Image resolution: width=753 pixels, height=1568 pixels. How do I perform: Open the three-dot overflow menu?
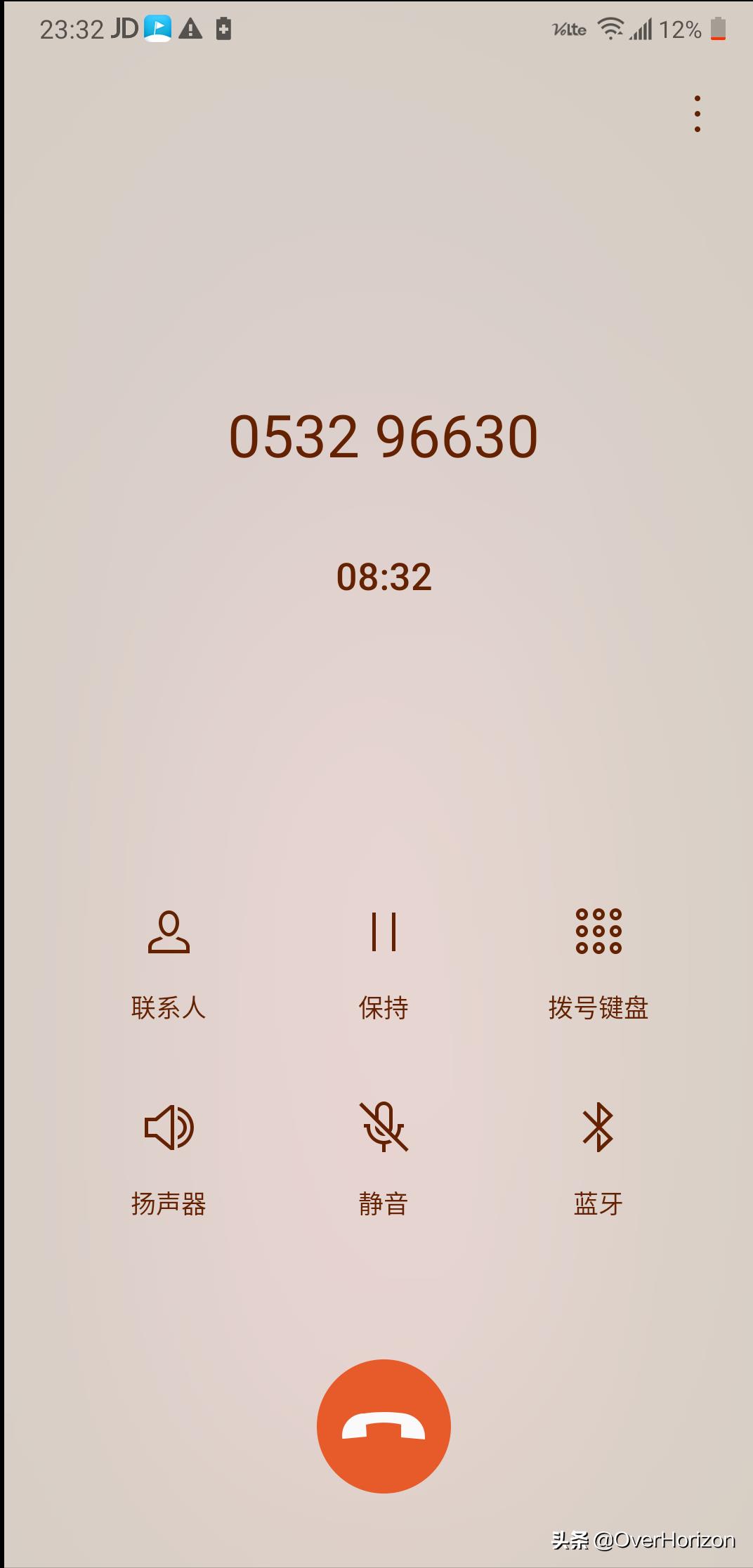coord(697,114)
